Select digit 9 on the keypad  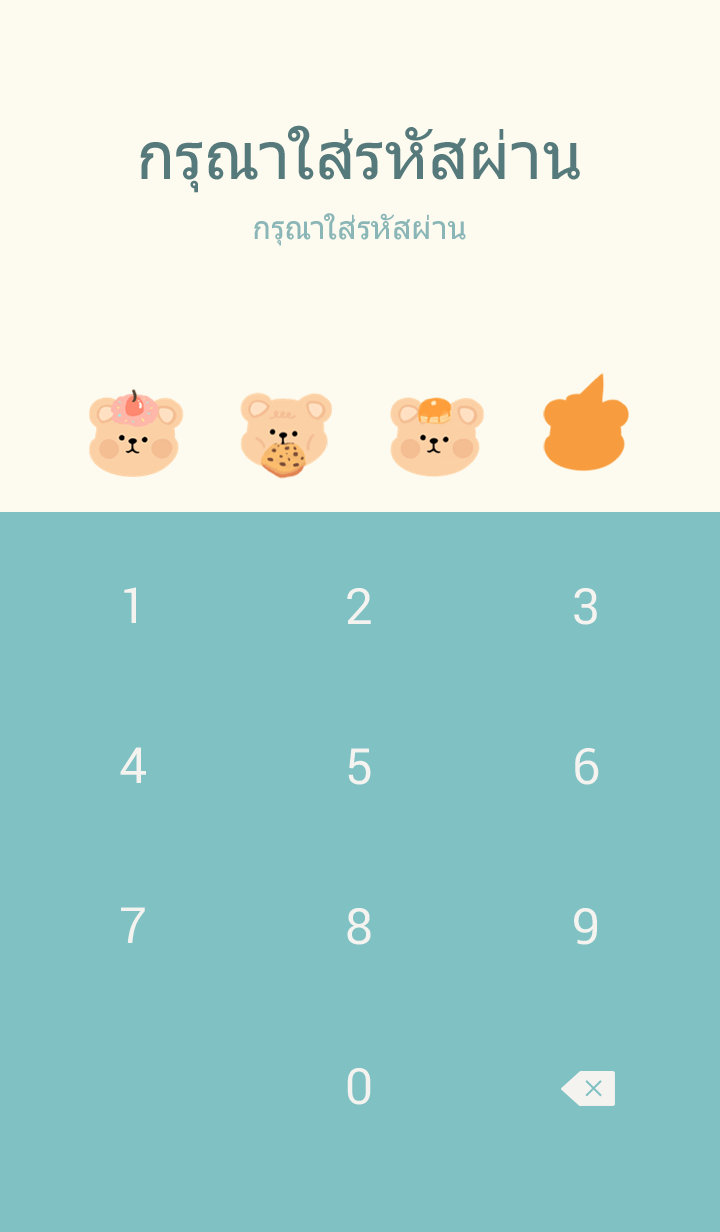pyautogui.click(x=585, y=927)
